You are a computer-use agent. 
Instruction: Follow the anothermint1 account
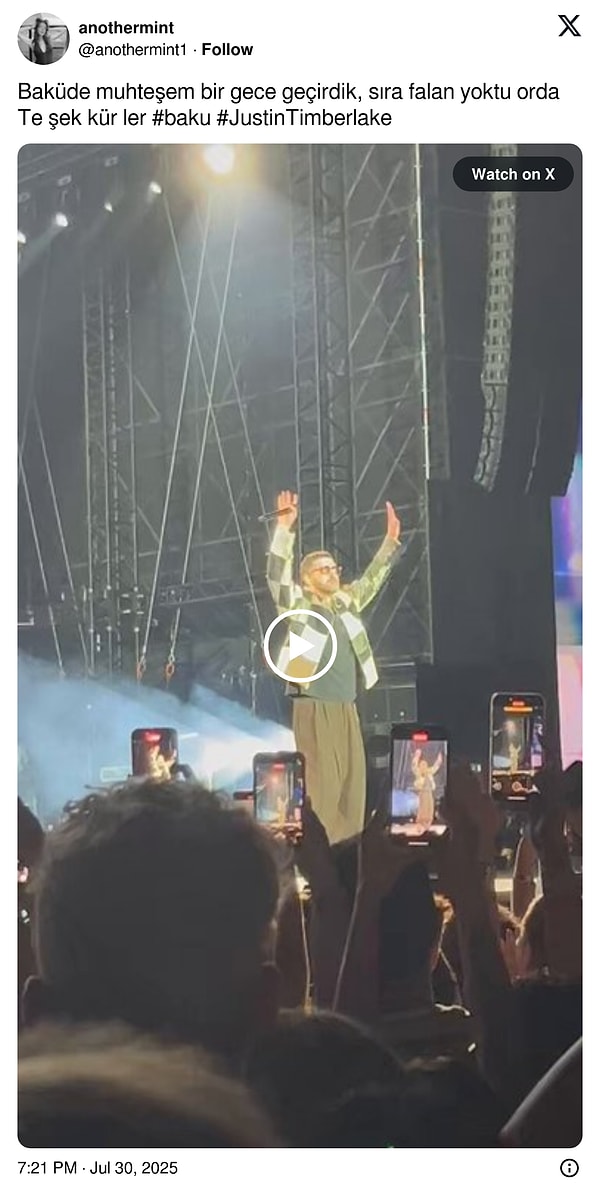click(x=227, y=49)
